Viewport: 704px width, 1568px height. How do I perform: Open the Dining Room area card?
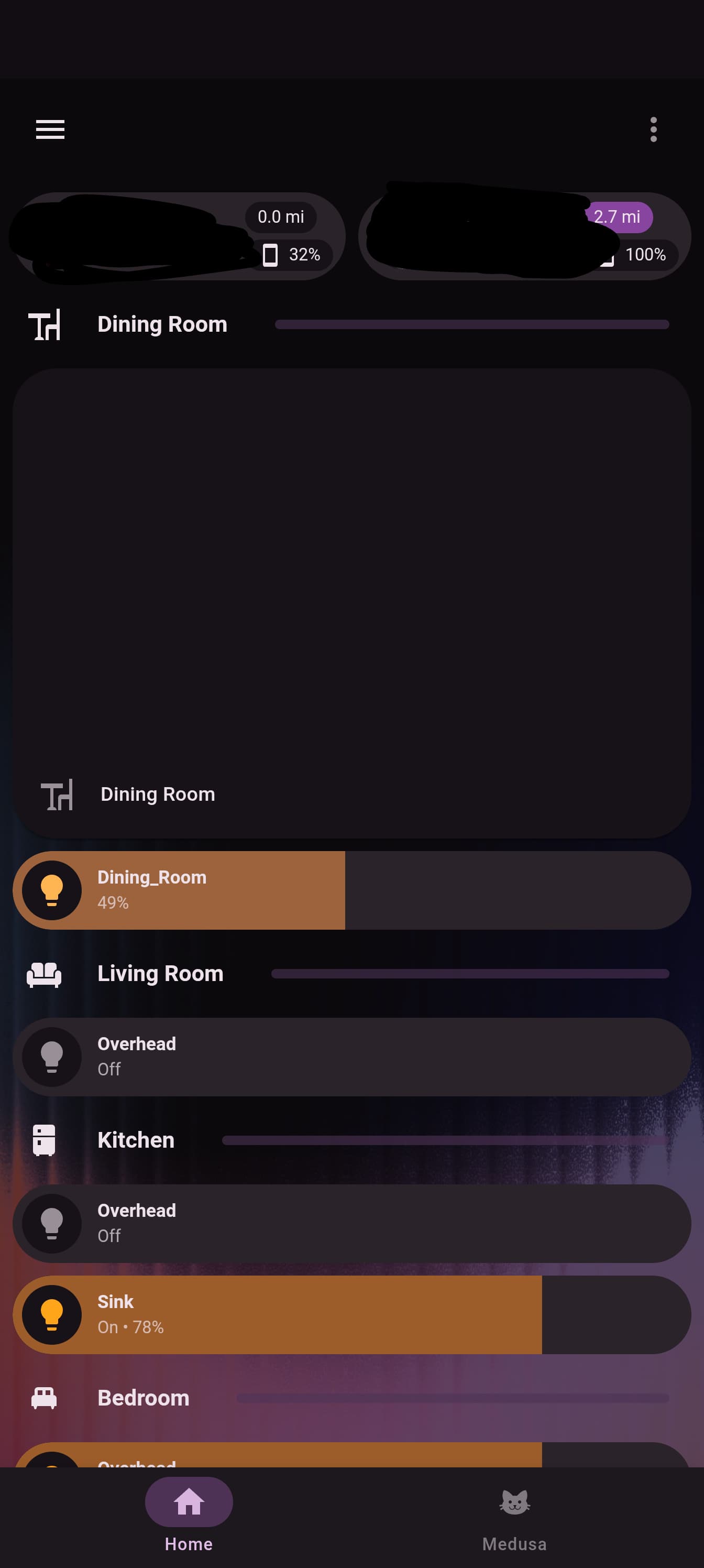[351, 603]
